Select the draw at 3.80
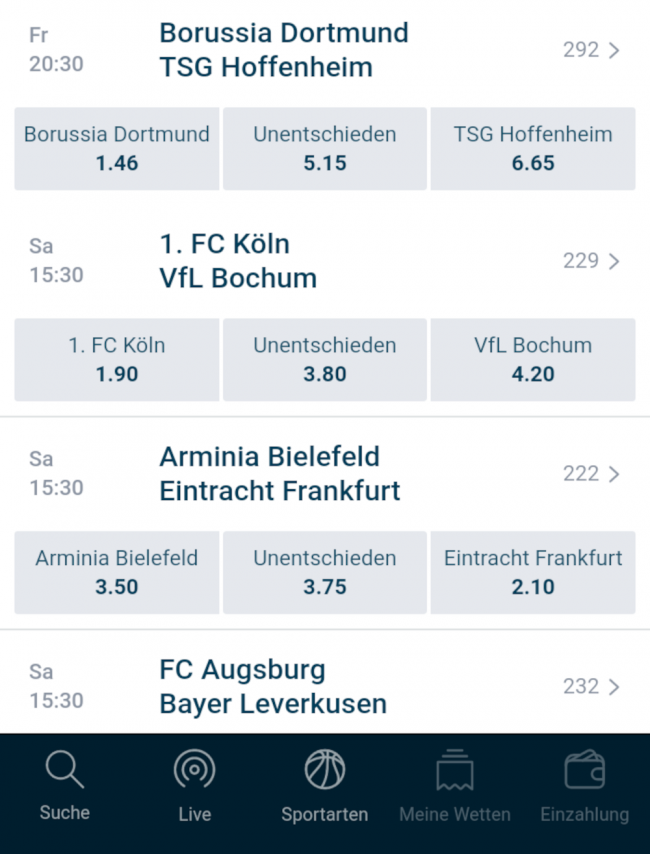Image resolution: width=650 pixels, height=854 pixels. coord(325,359)
